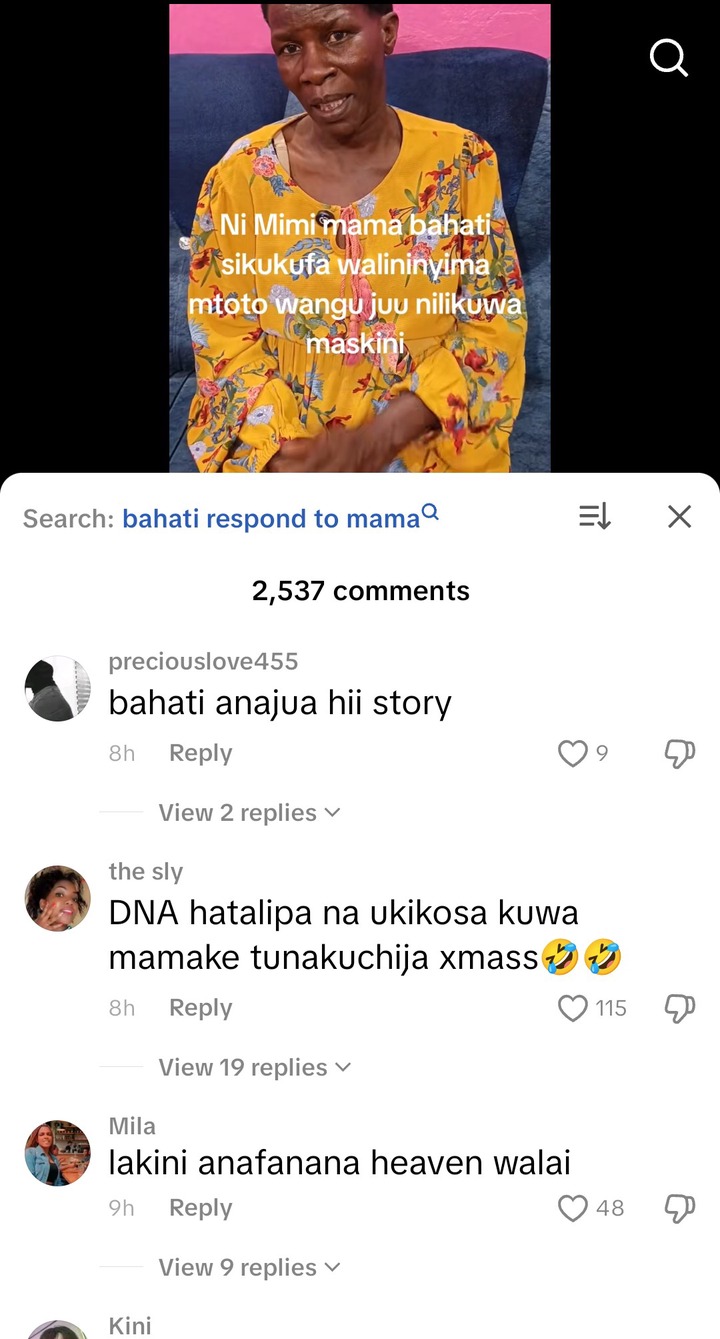Open preciouslove455's profile picture
The width and height of the screenshot is (720, 1339).
pos(57,689)
